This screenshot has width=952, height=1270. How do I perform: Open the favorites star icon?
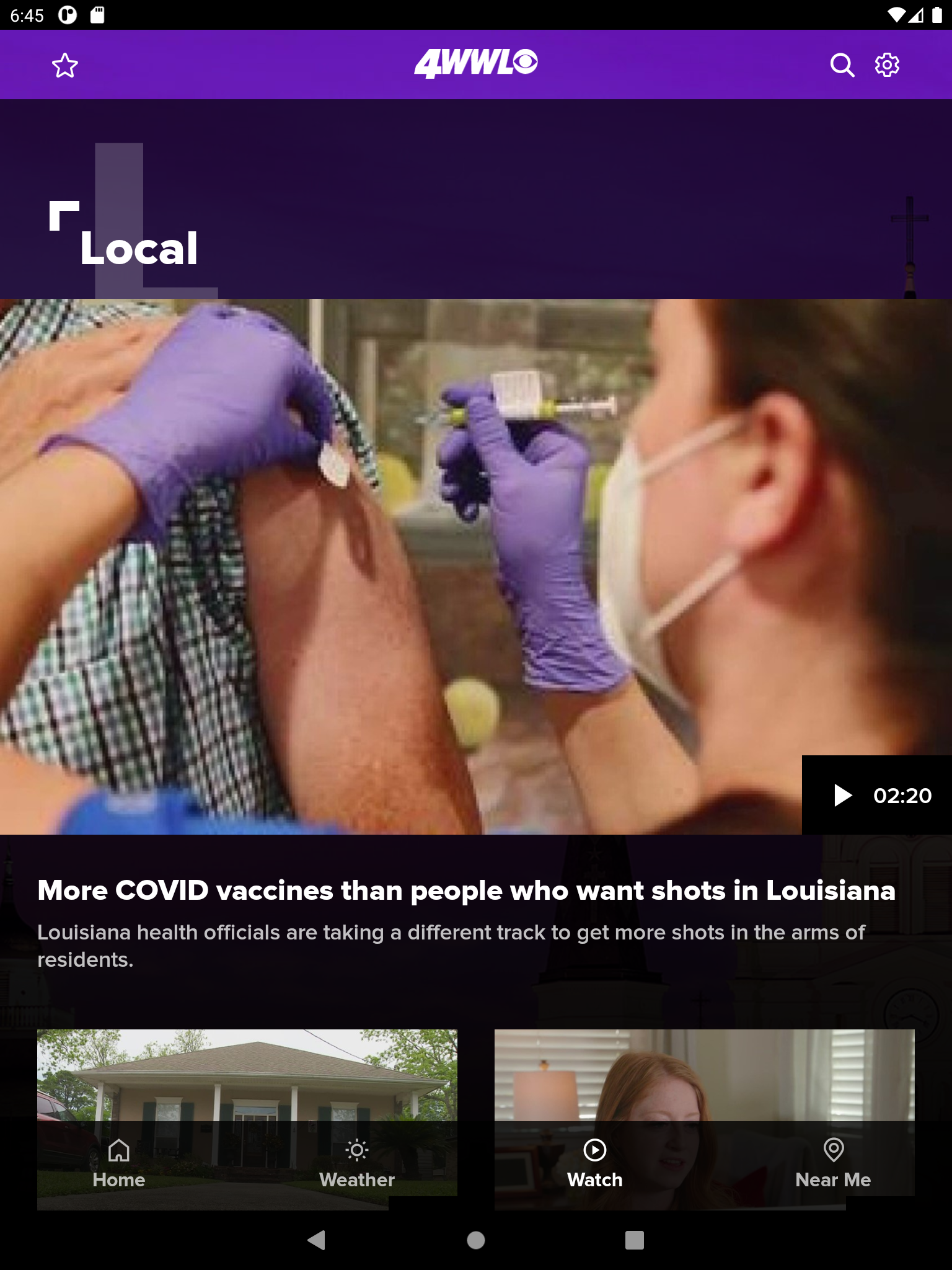click(64, 64)
